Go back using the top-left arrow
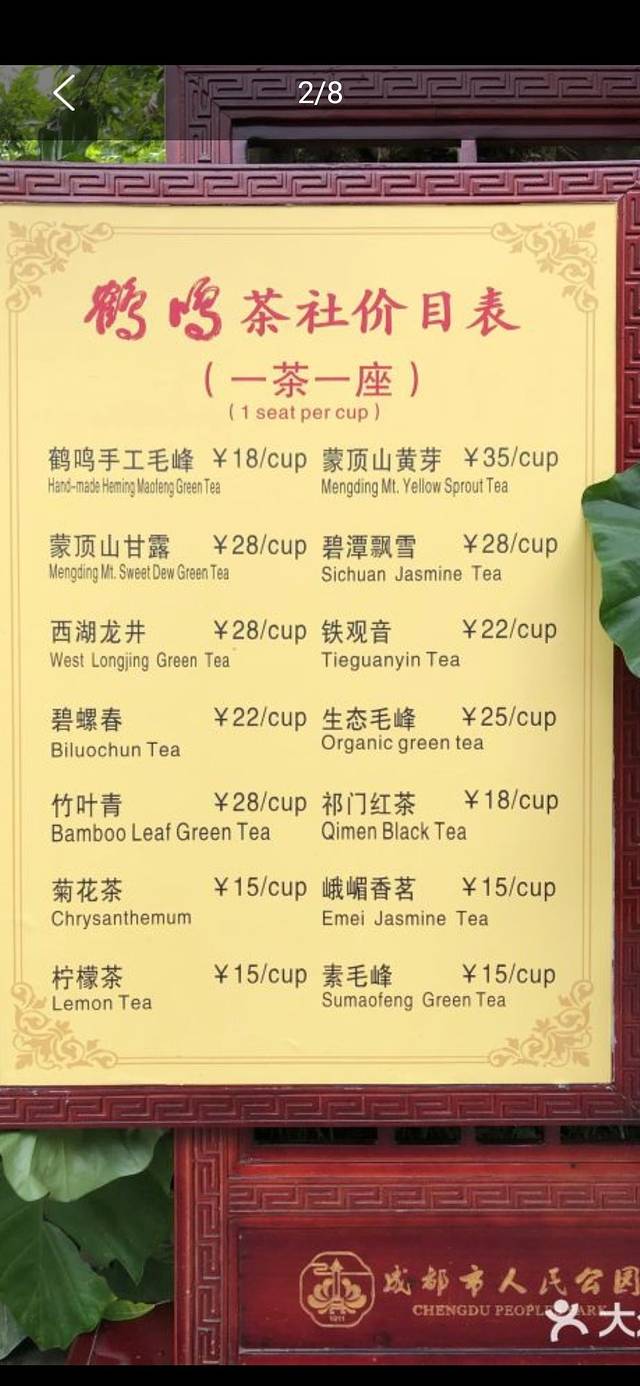Image resolution: width=640 pixels, height=1386 pixels. (64, 93)
